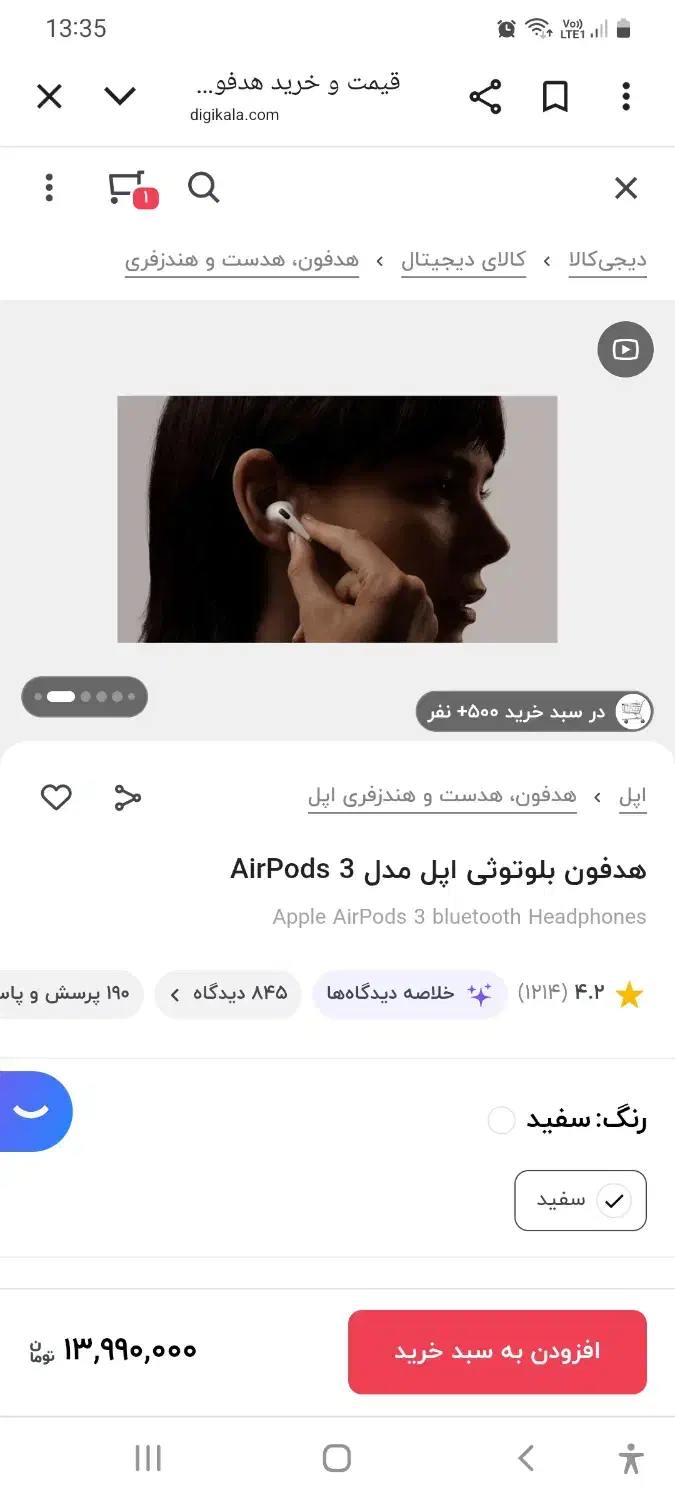Image resolution: width=675 pixels, height=1500 pixels.
Task: Search Digikala with the magnifier icon
Action: pyautogui.click(x=203, y=187)
